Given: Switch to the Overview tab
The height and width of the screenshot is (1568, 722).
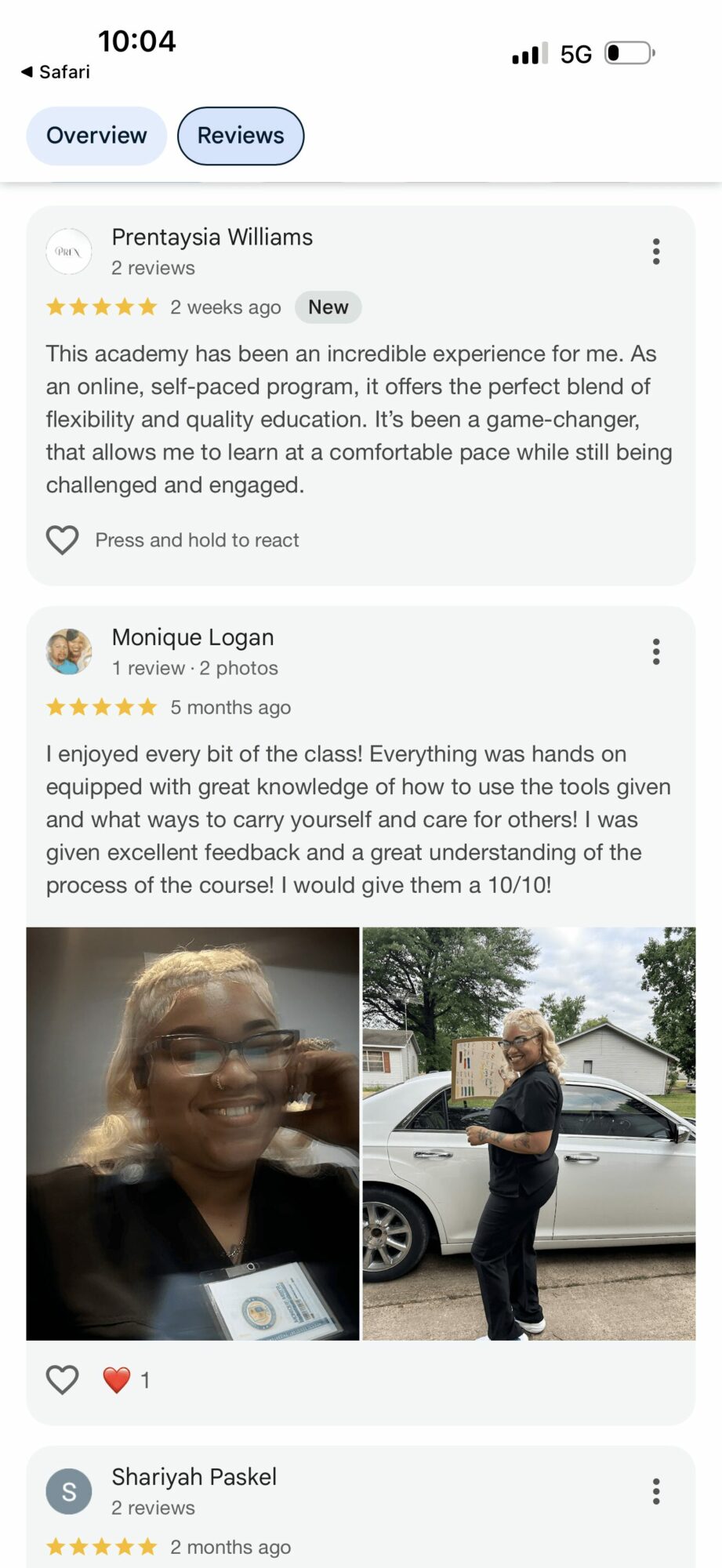Looking at the screenshot, I should tap(96, 136).
